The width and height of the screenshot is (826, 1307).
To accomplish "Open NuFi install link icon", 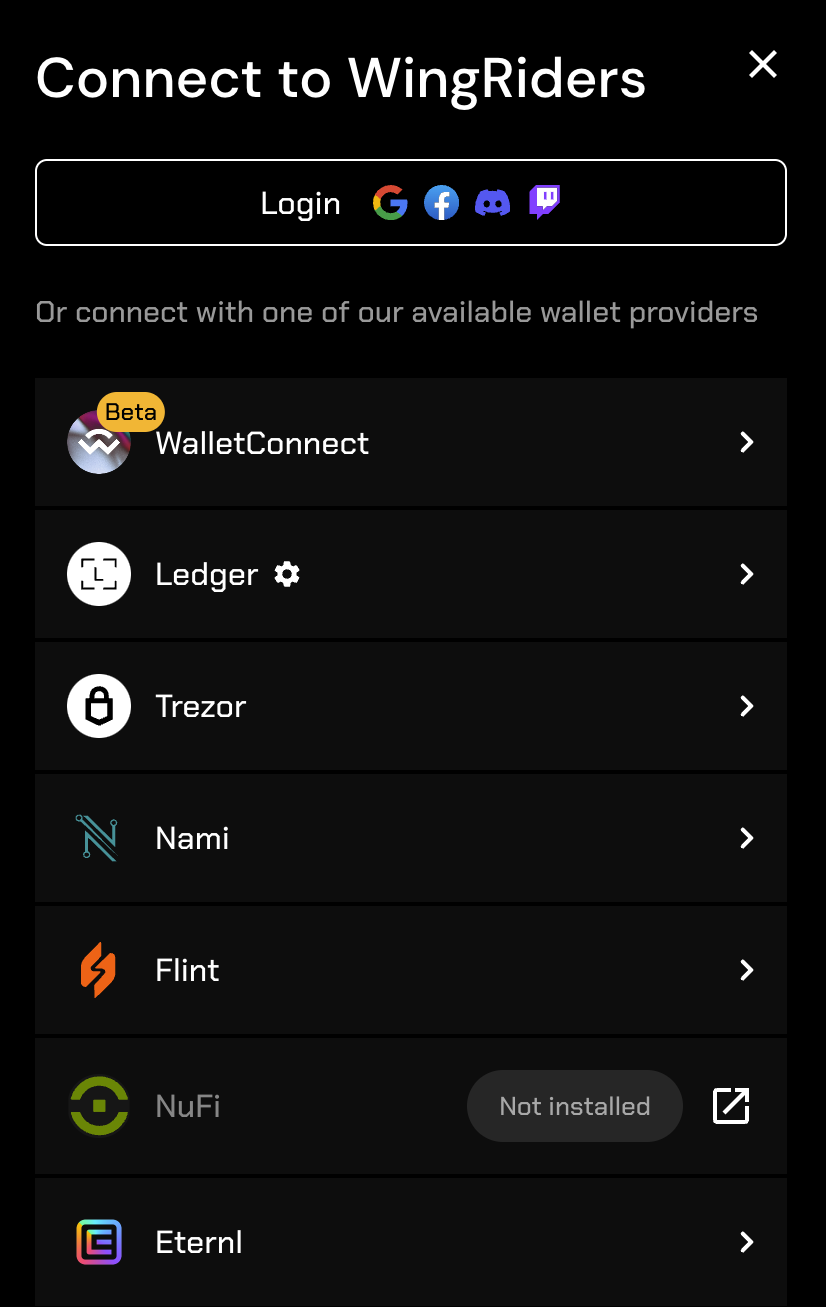I will pyautogui.click(x=731, y=1106).
